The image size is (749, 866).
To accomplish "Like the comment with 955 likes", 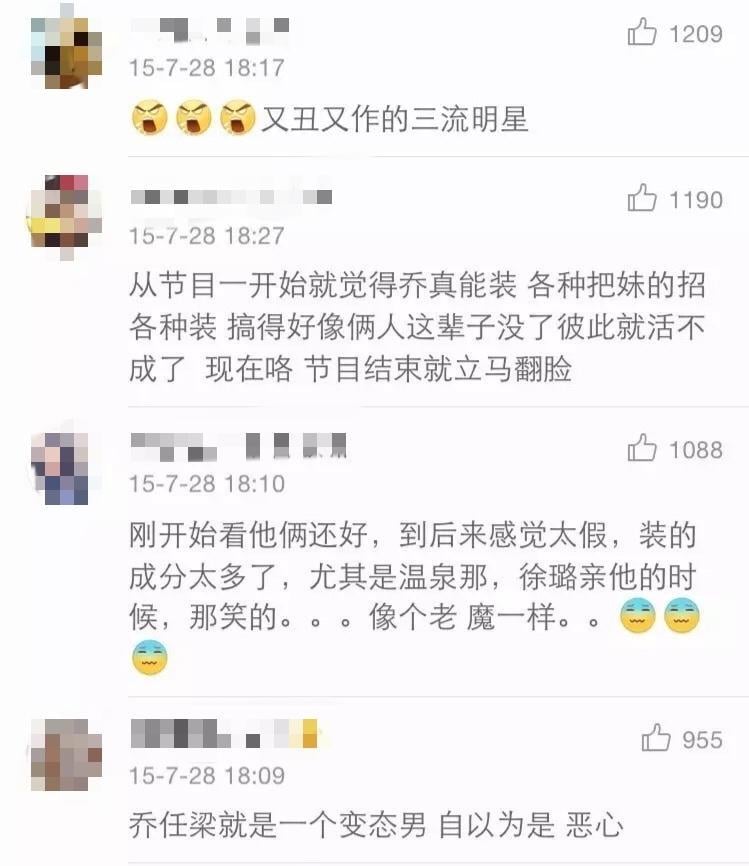I will (656, 739).
